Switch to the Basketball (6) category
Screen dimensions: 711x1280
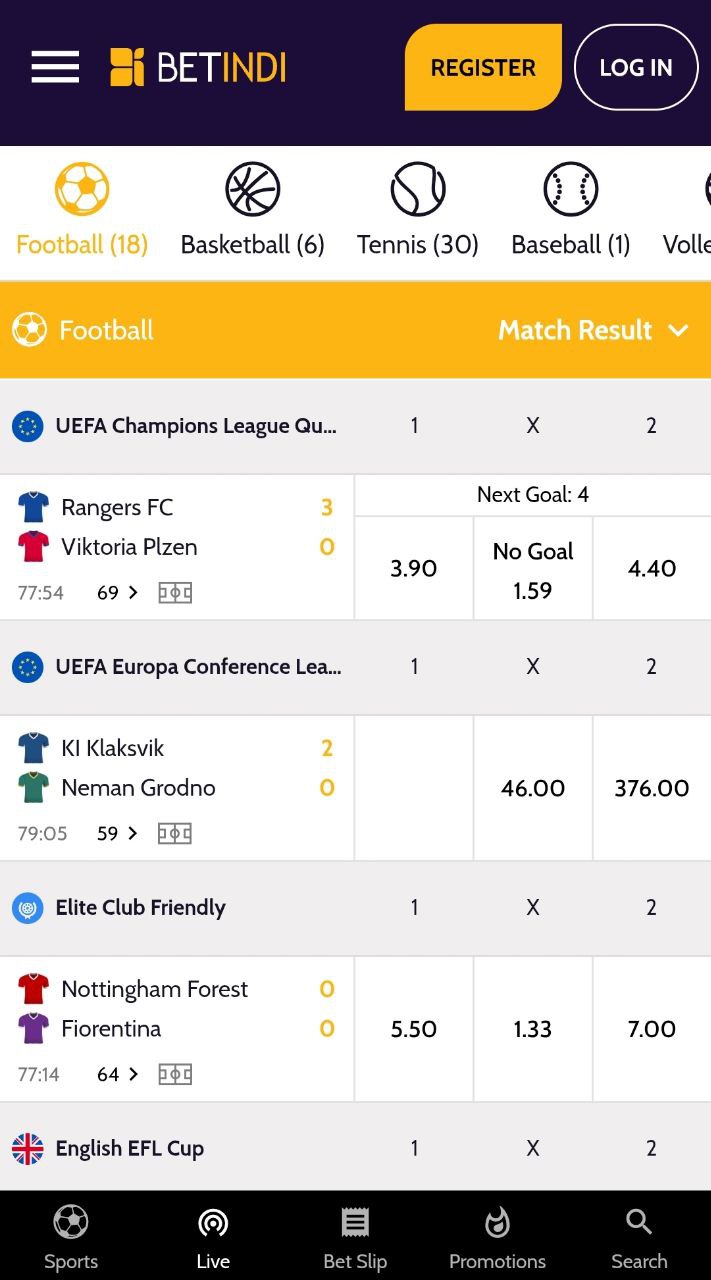[252, 210]
